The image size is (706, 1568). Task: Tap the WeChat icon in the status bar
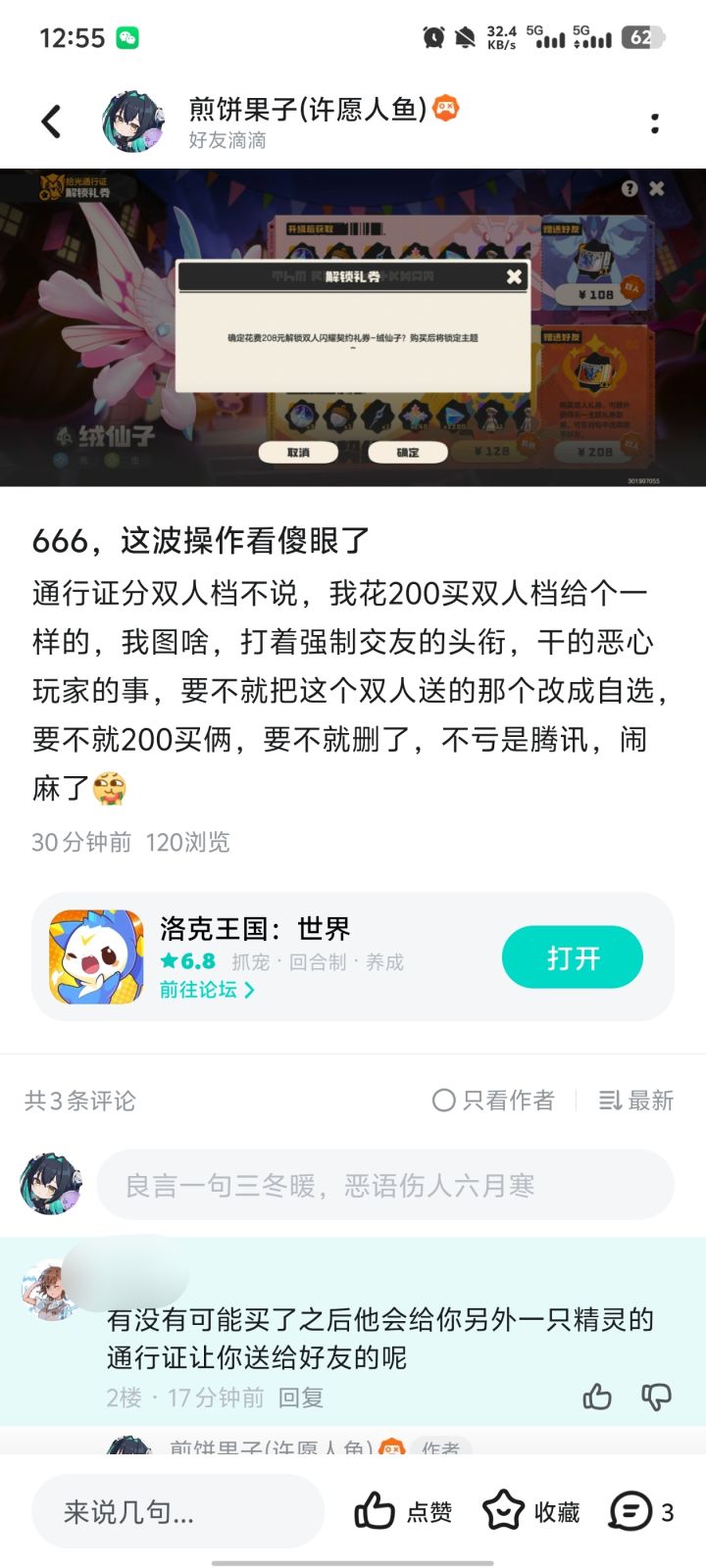click(127, 37)
